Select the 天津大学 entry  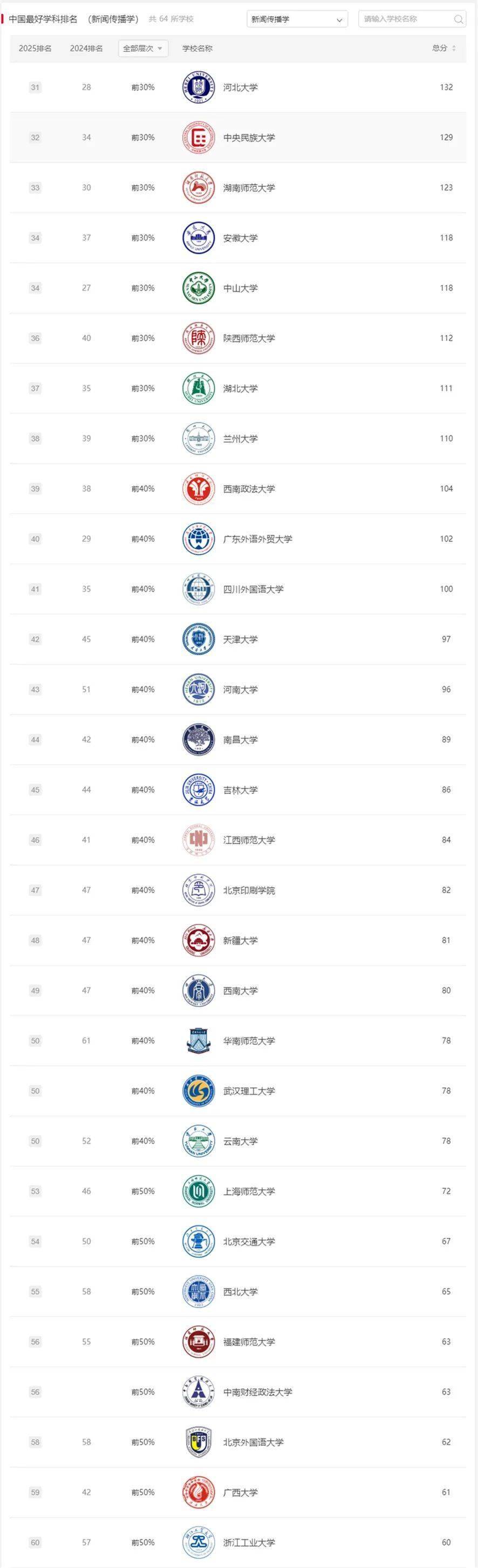tap(240, 639)
